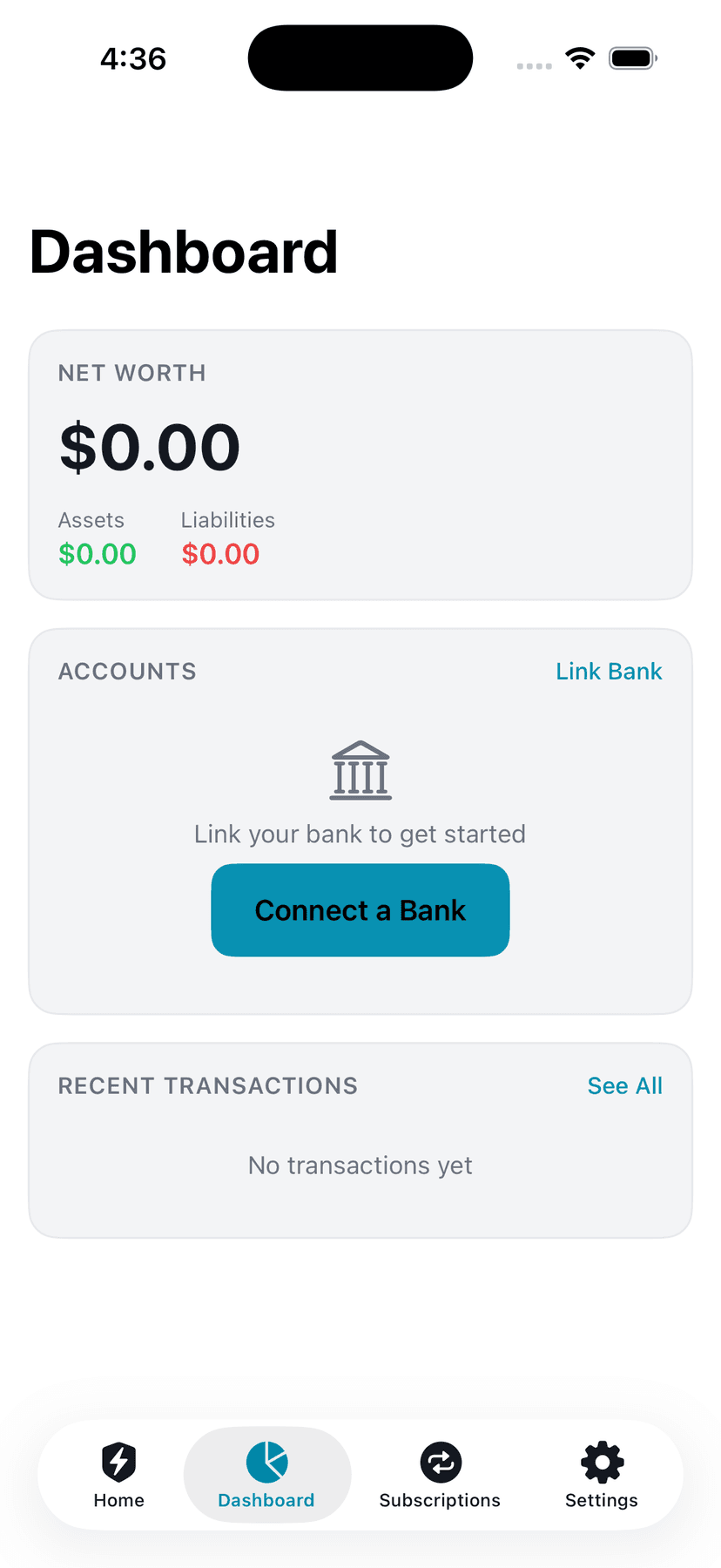Tap the Net Worth card
Image resolution: width=721 pixels, height=1568 pixels.
click(x=360, y=463)
